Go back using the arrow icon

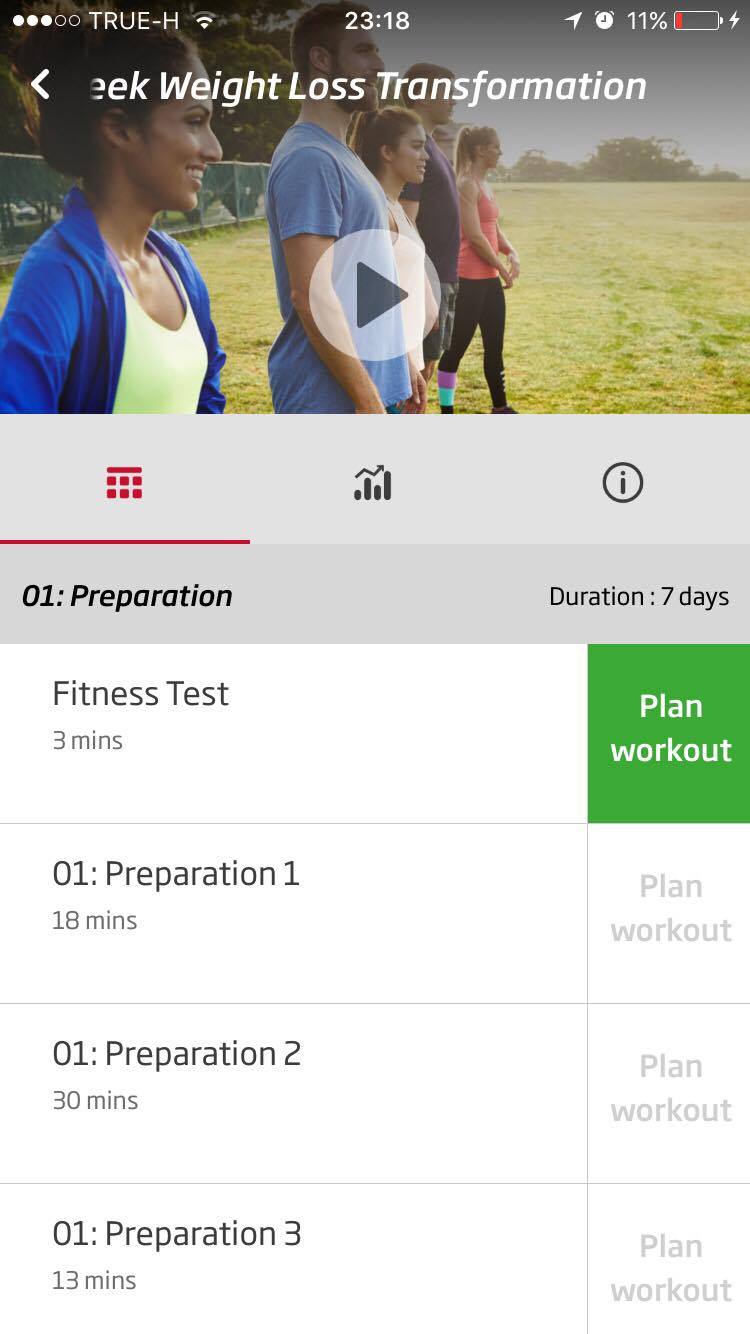pos(40,85)
